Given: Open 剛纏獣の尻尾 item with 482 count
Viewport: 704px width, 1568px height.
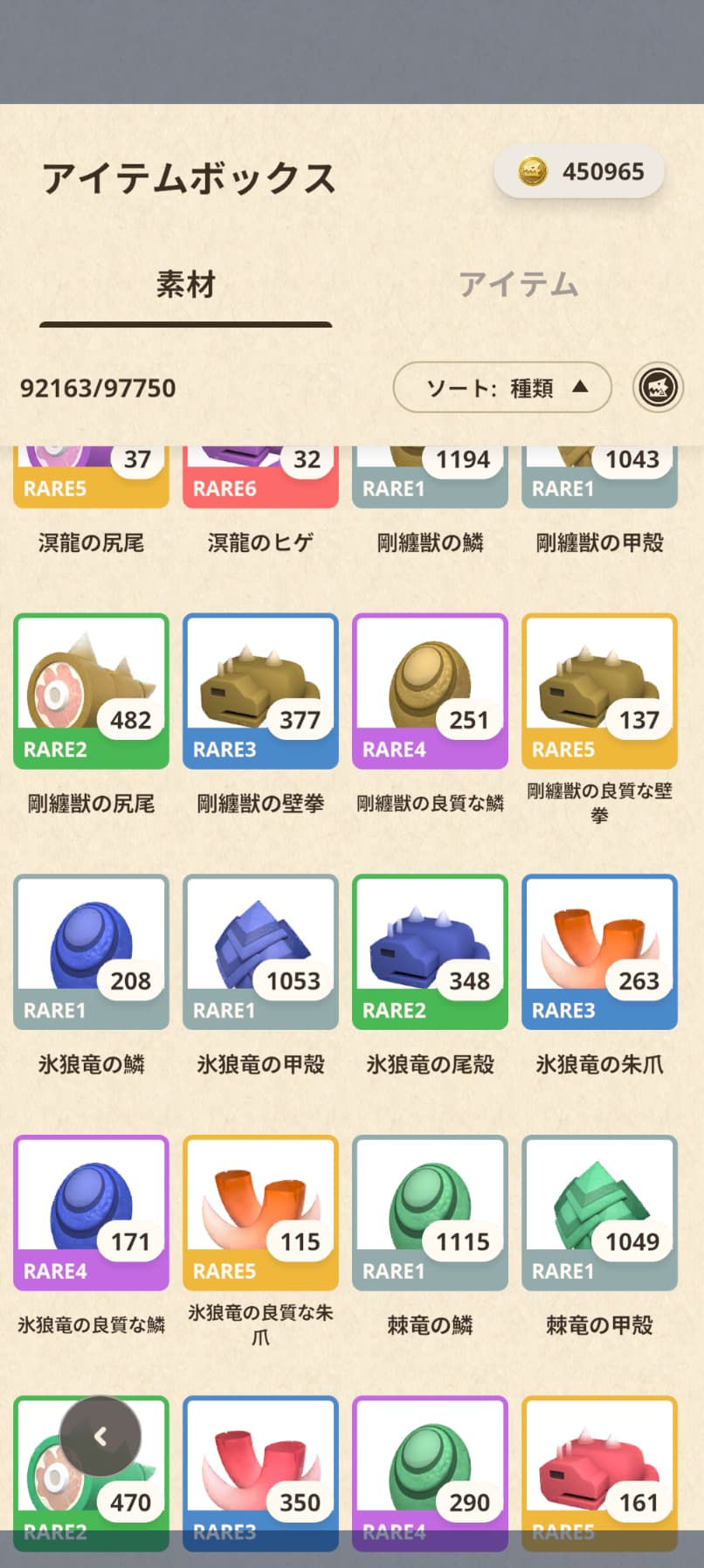Looking at the screenshot, I should click(x=91, y=691).
